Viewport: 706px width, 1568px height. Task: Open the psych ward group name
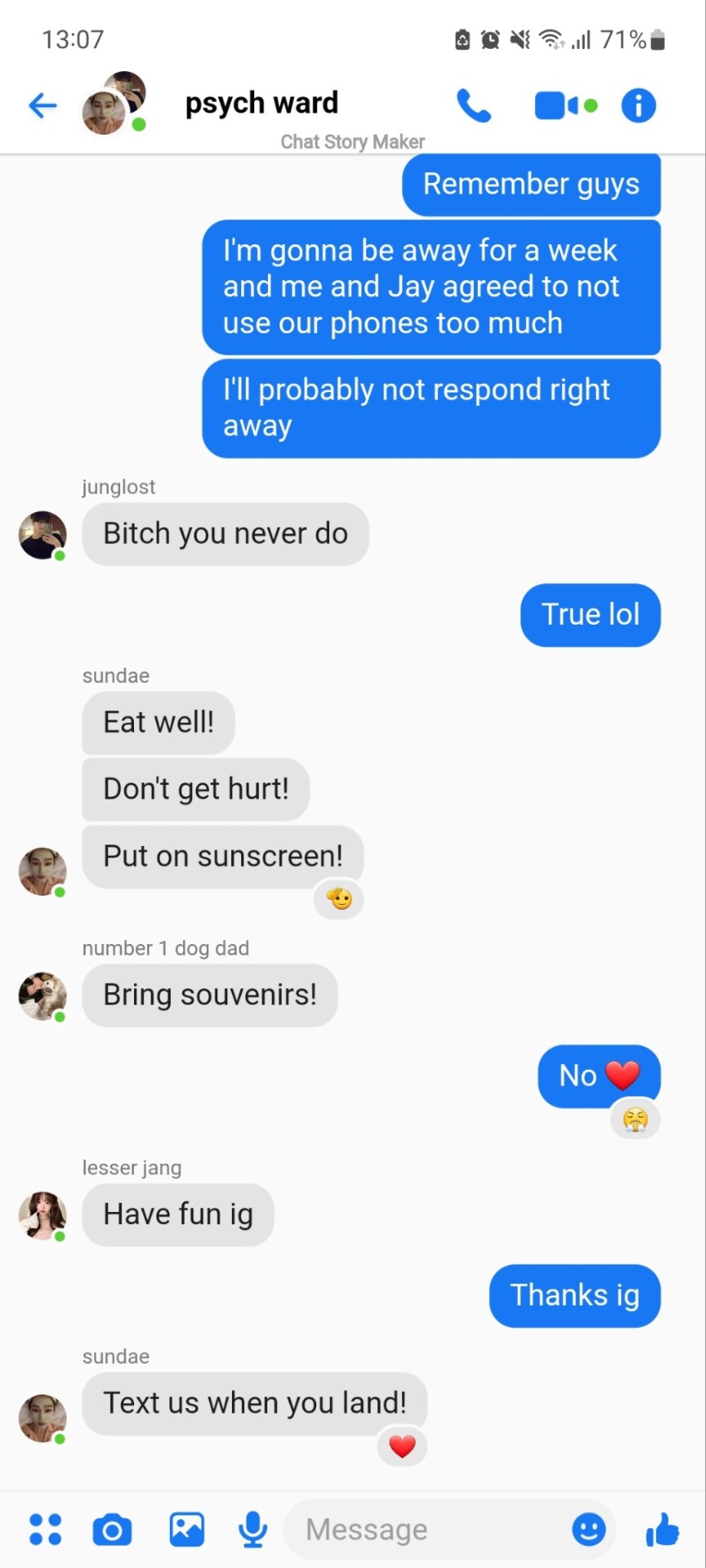261,104
